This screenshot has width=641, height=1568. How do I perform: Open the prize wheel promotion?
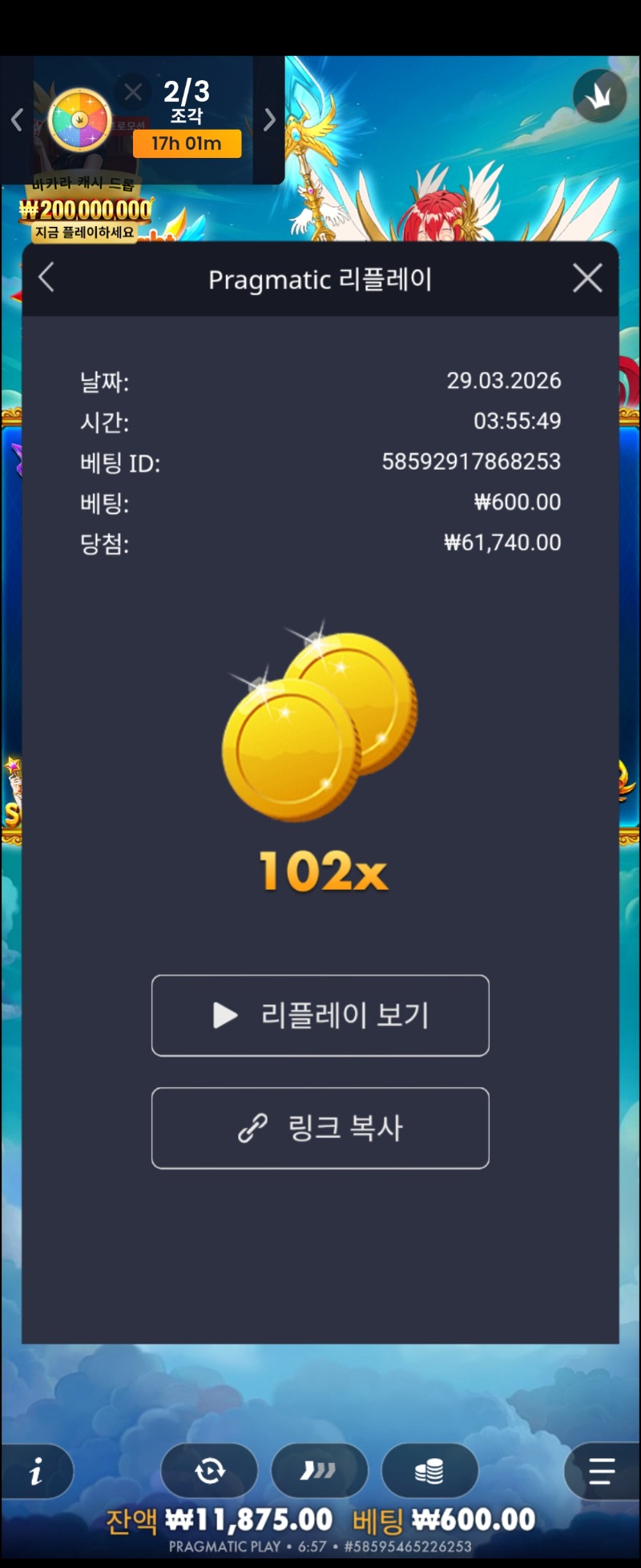79,120
